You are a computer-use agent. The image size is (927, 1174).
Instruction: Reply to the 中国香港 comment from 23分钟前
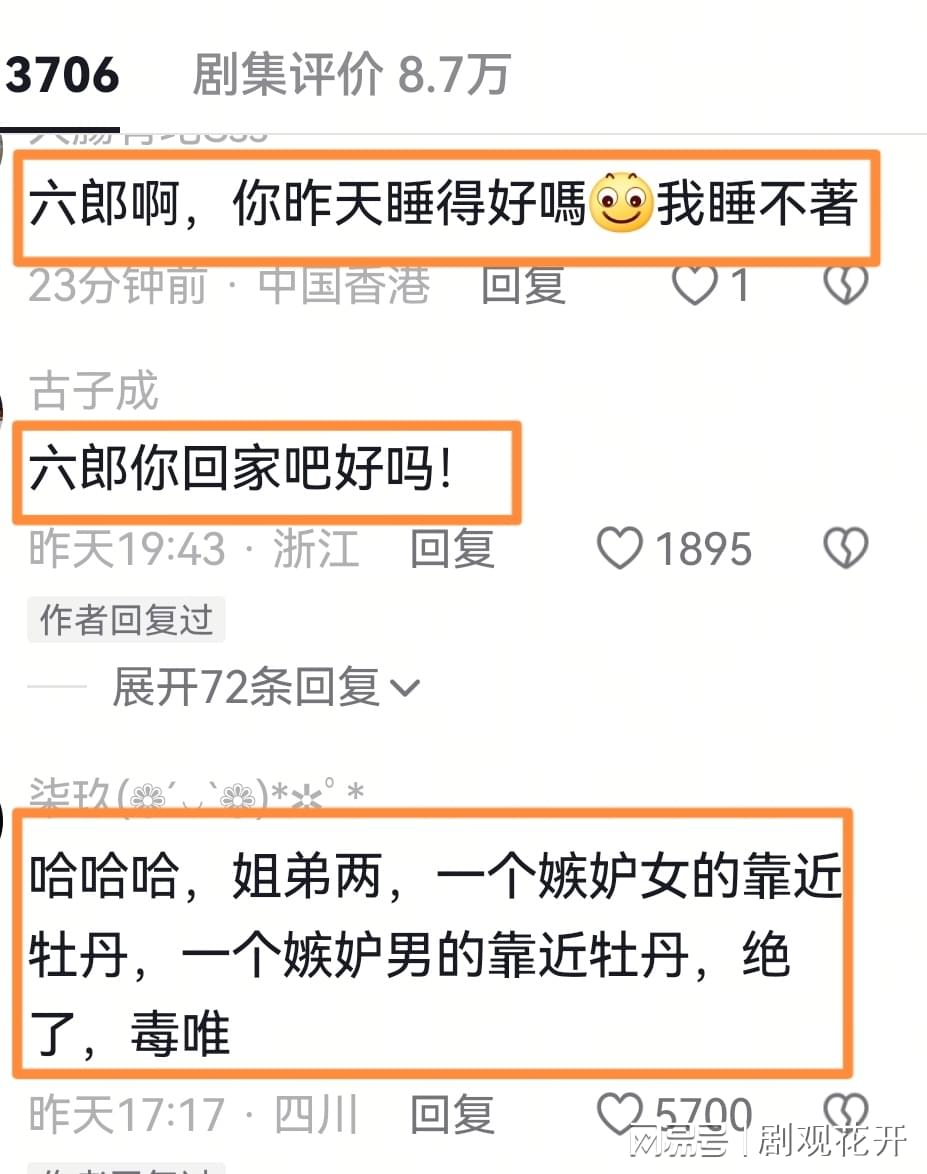click(x=523, y=286)
